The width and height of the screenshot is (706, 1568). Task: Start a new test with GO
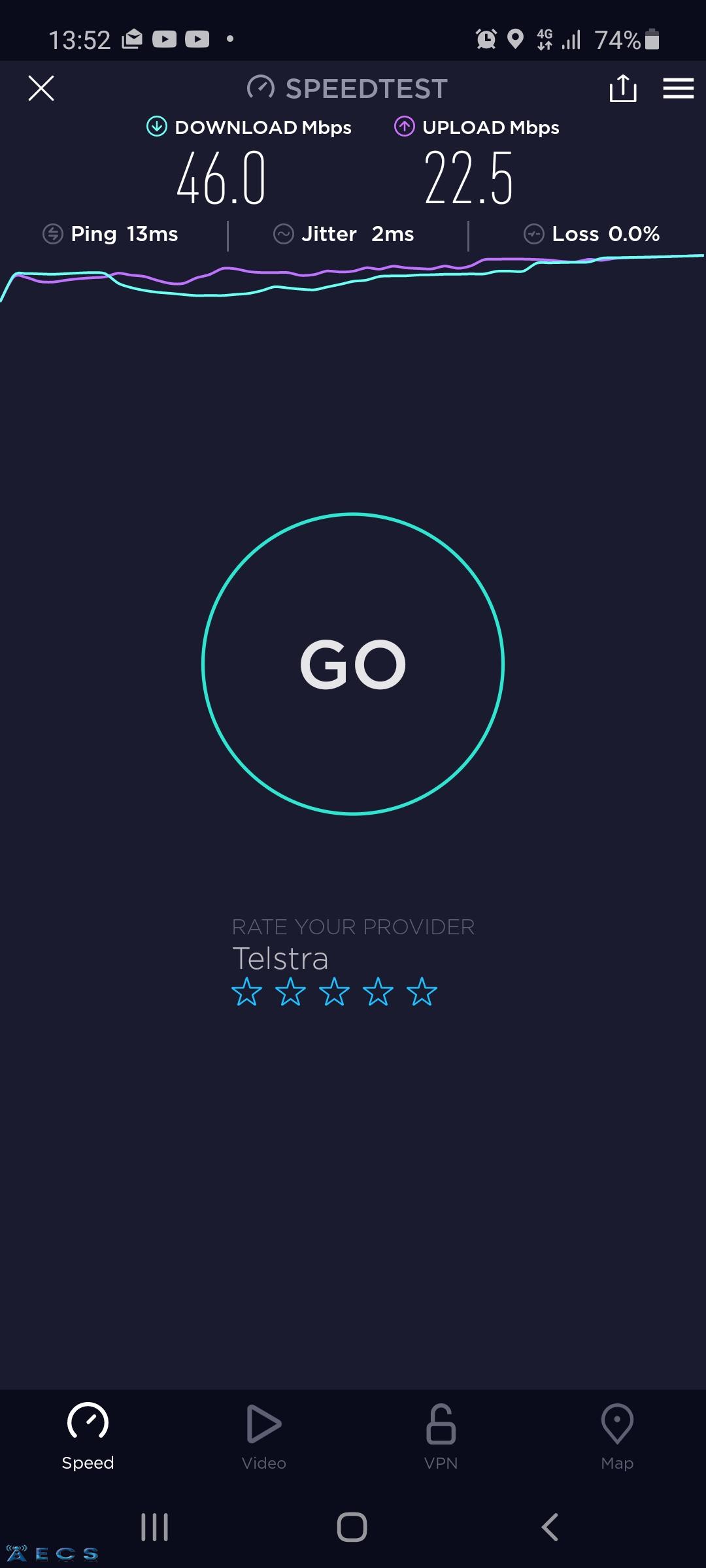pos(353,664)
